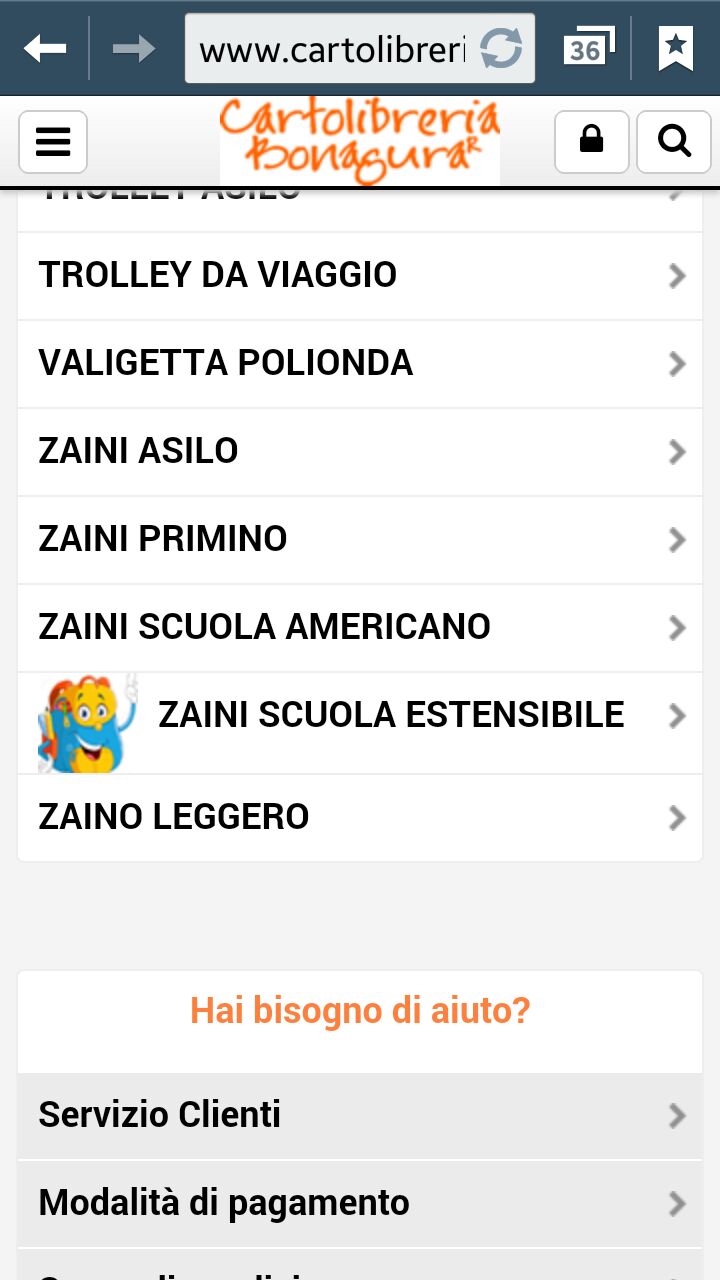The height and width of the screenshot is (1280, 720).
Task: Open ZAINI SCUOLA AMERICANO category
Action: 360,628
